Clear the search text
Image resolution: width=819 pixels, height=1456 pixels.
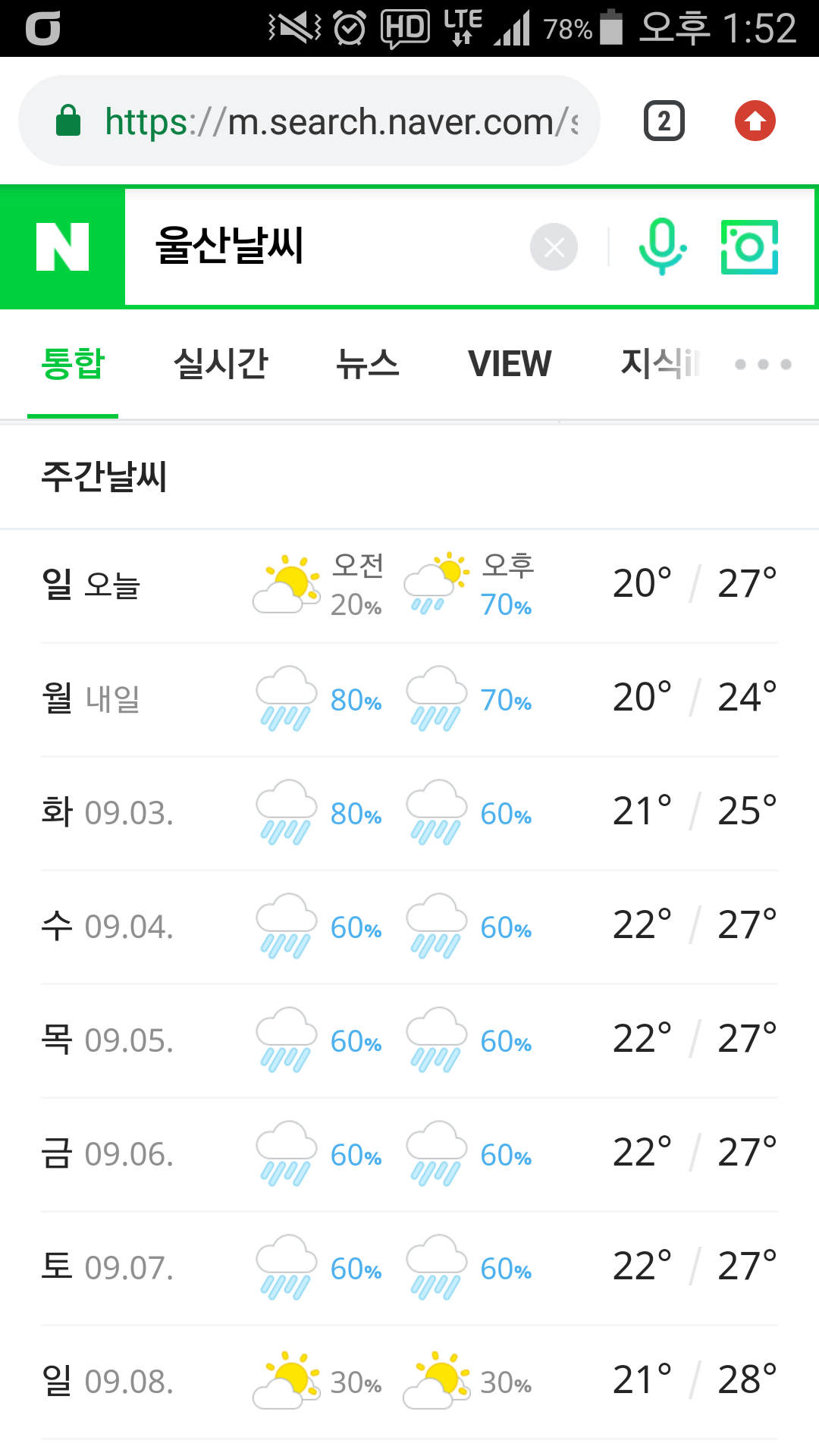click(554, 247)
